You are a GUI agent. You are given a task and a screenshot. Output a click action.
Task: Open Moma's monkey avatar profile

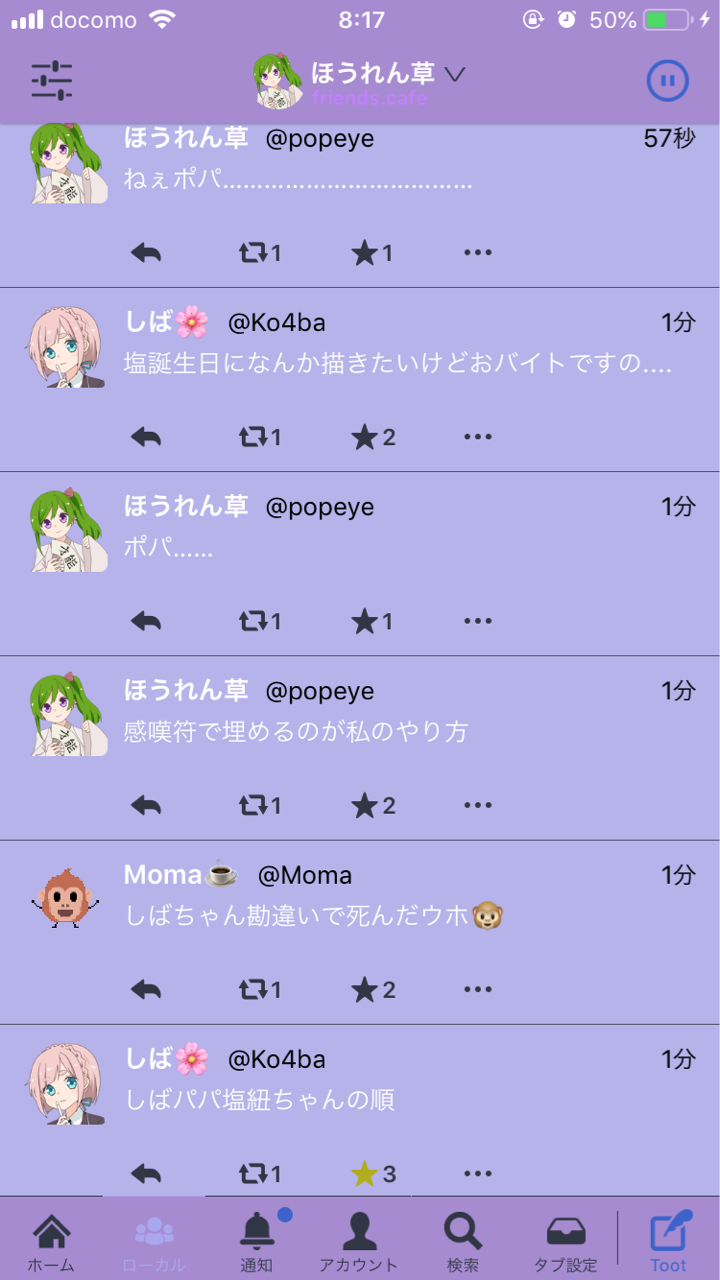click(64, 899)
